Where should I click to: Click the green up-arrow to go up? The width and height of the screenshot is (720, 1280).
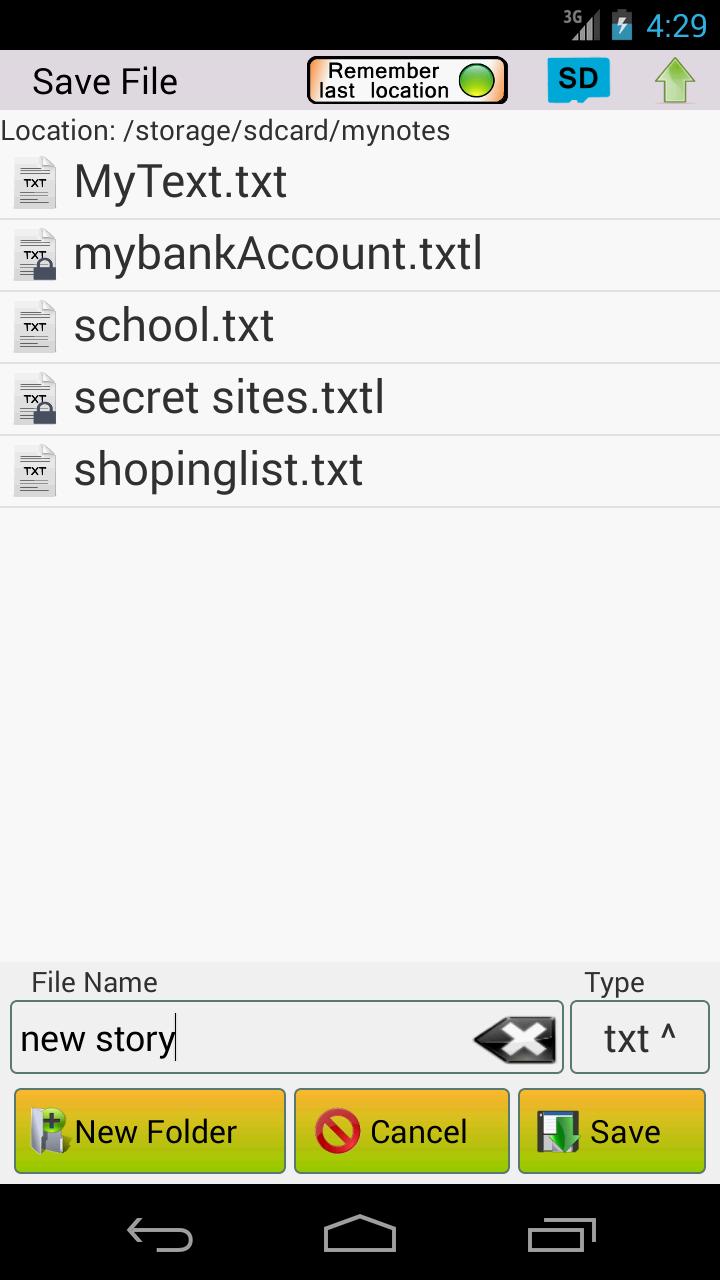coord(674,79)
